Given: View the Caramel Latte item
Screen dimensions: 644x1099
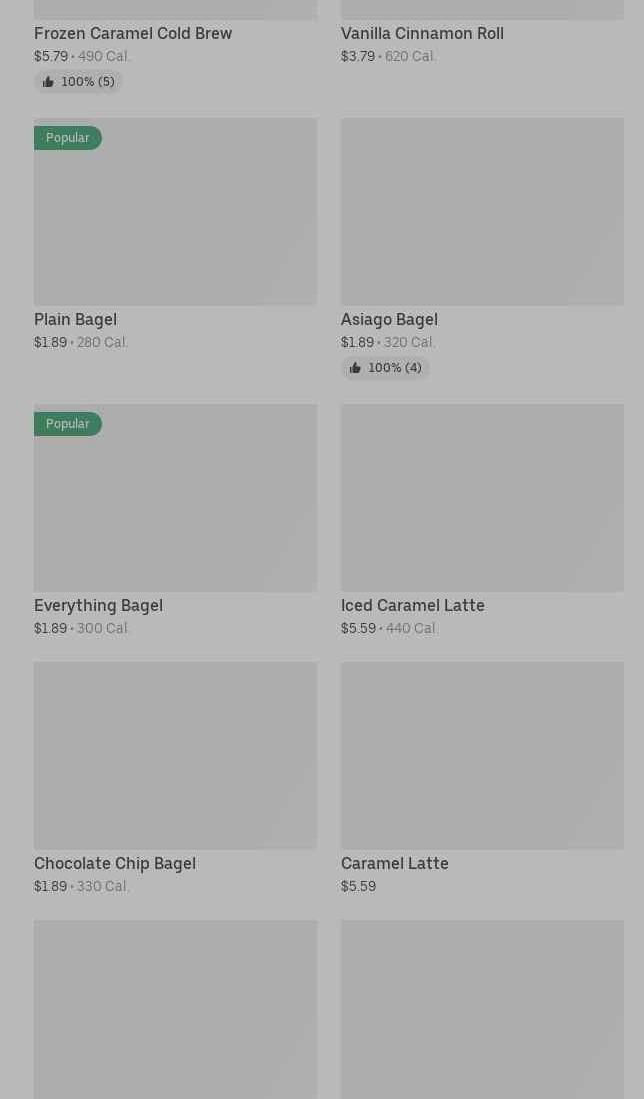Looking at the screenshot, I should point(482,779).
